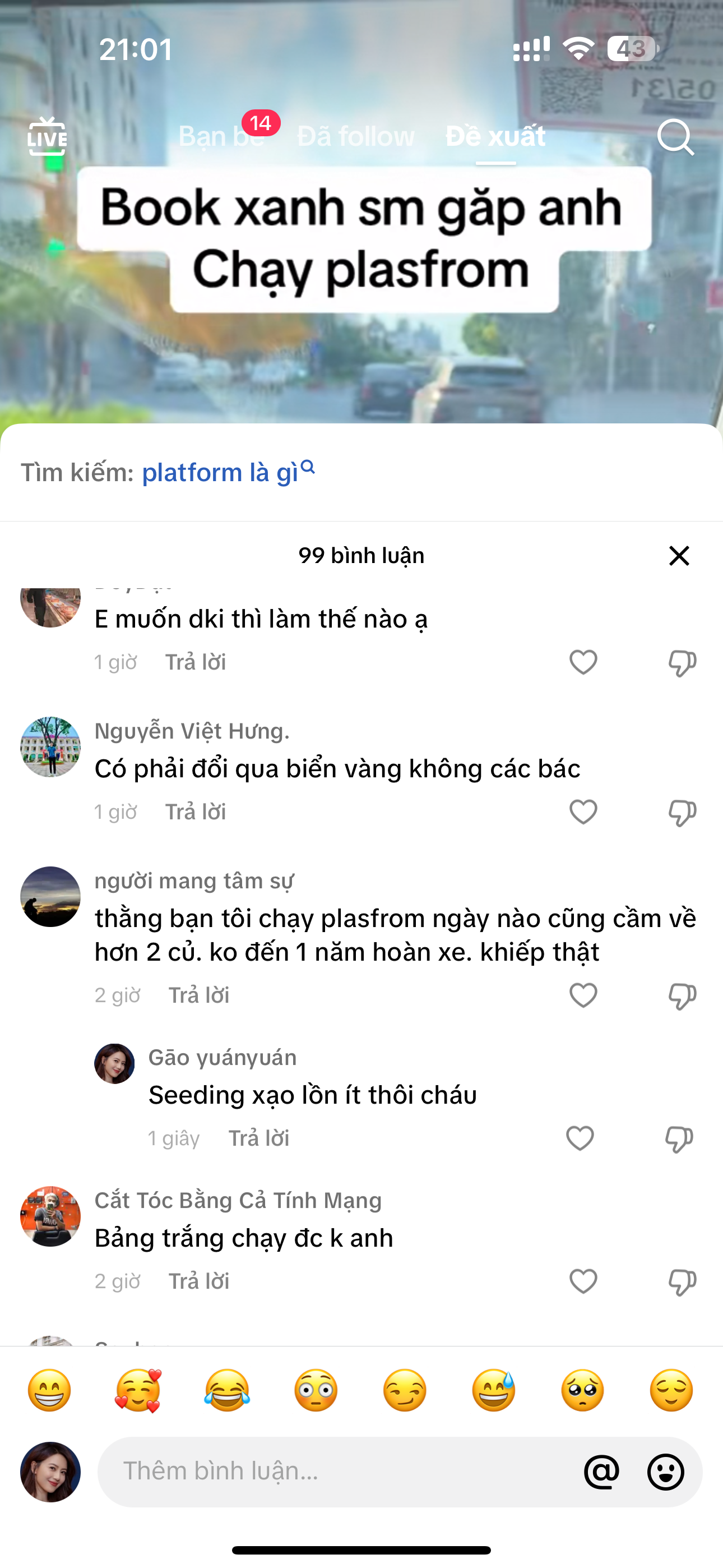Like the "Bảng trắng chạy đc k anh" comment

[x=583, y=1281]
